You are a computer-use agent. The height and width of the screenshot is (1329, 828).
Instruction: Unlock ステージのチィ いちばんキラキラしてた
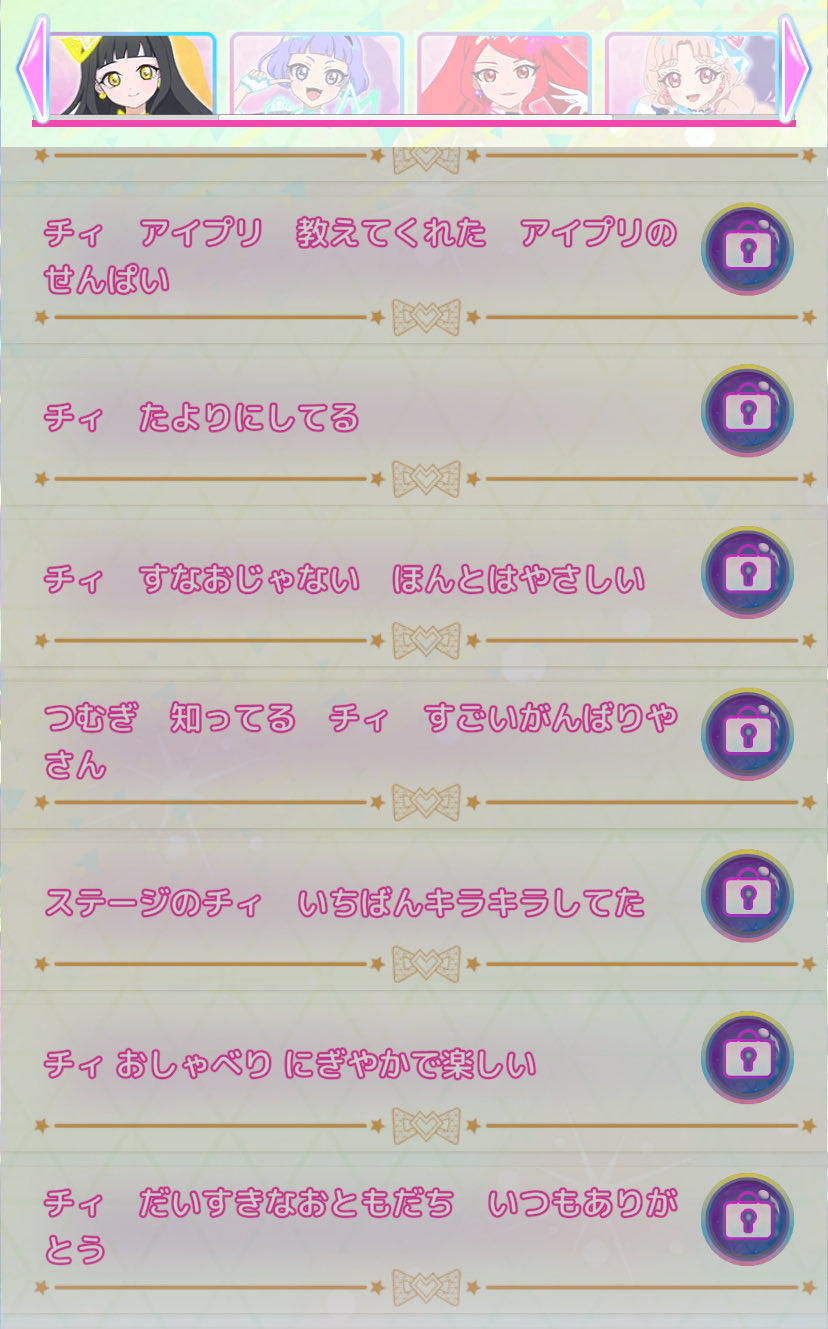point(747,897)
